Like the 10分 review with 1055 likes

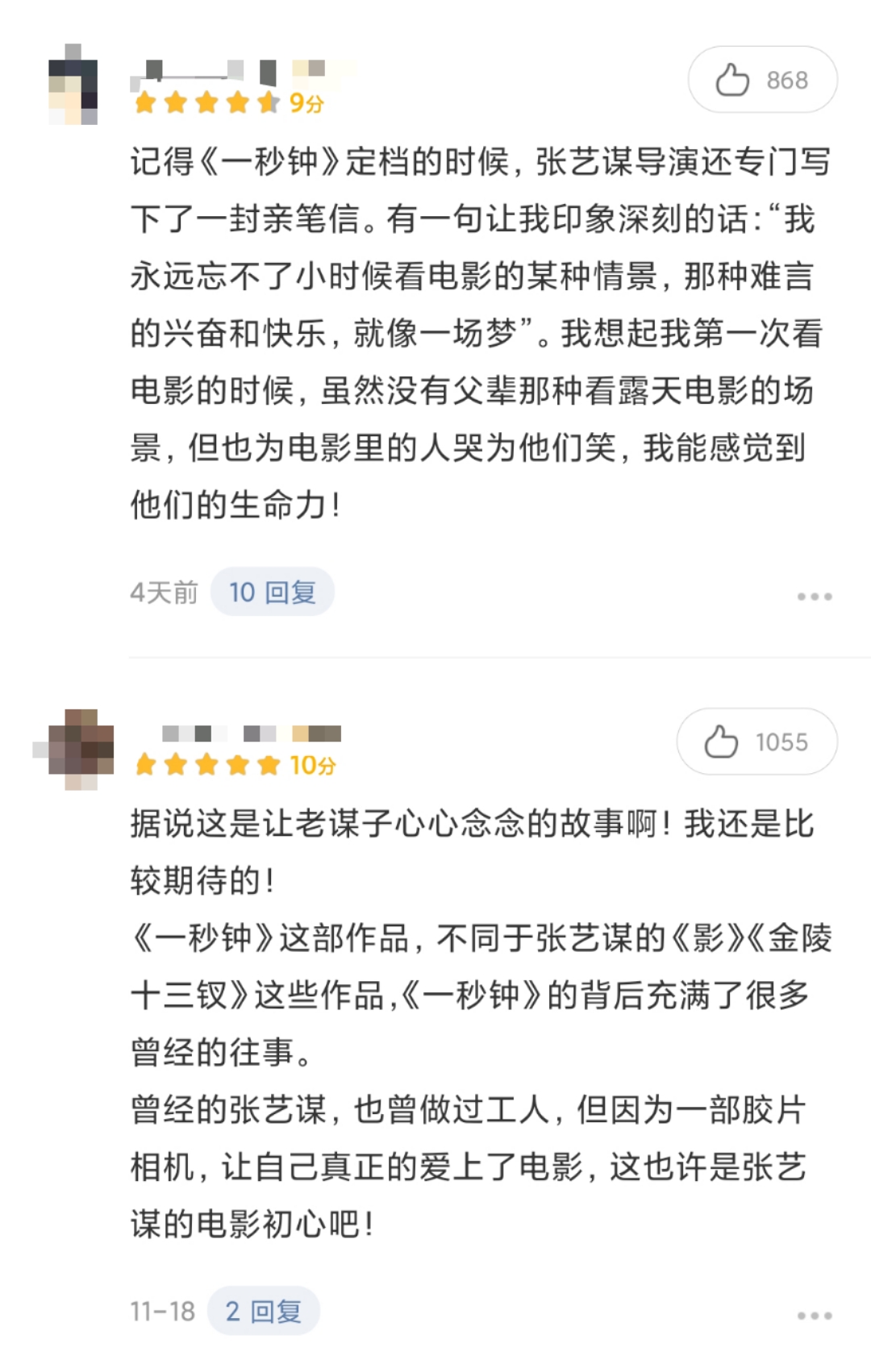point(756,742)
